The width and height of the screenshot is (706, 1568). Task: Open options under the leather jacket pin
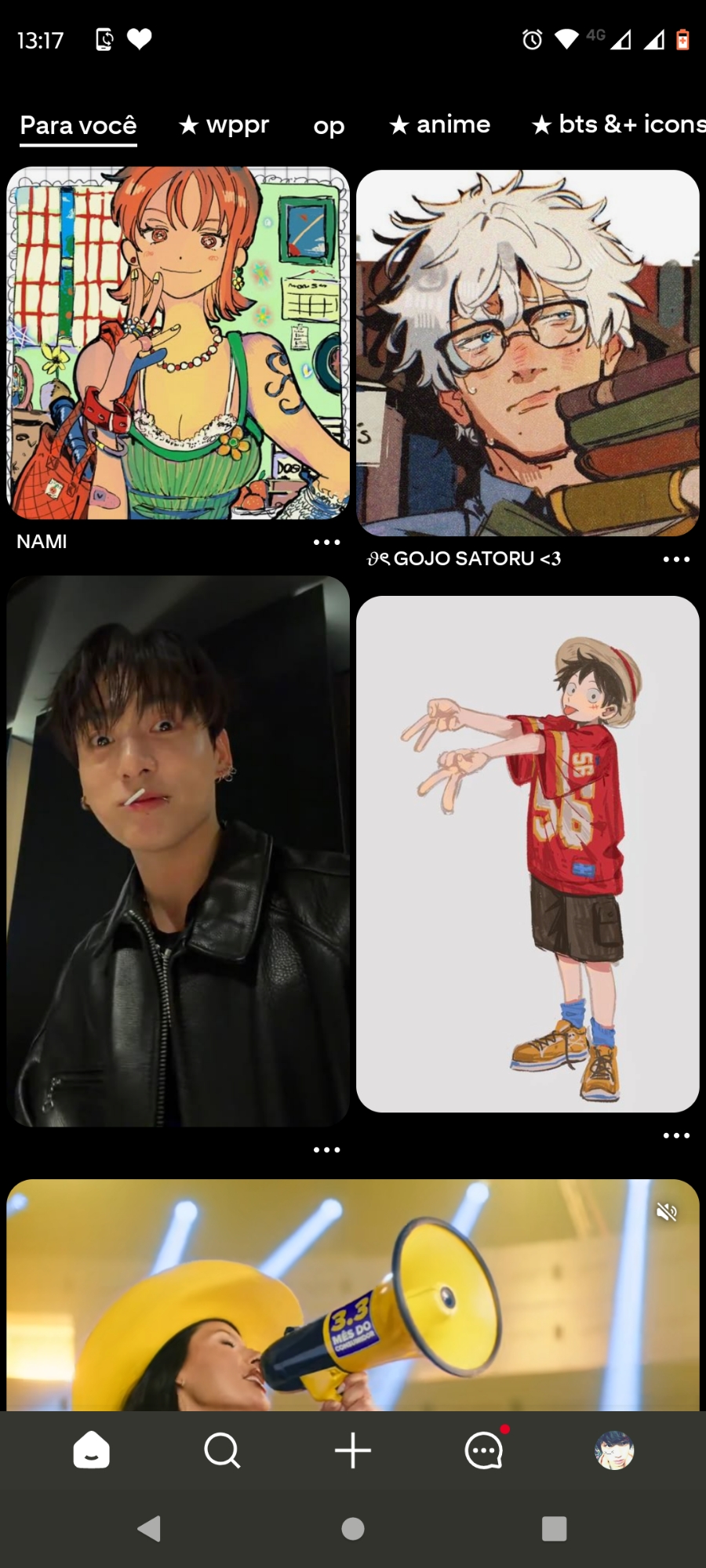click(326, 1150)
